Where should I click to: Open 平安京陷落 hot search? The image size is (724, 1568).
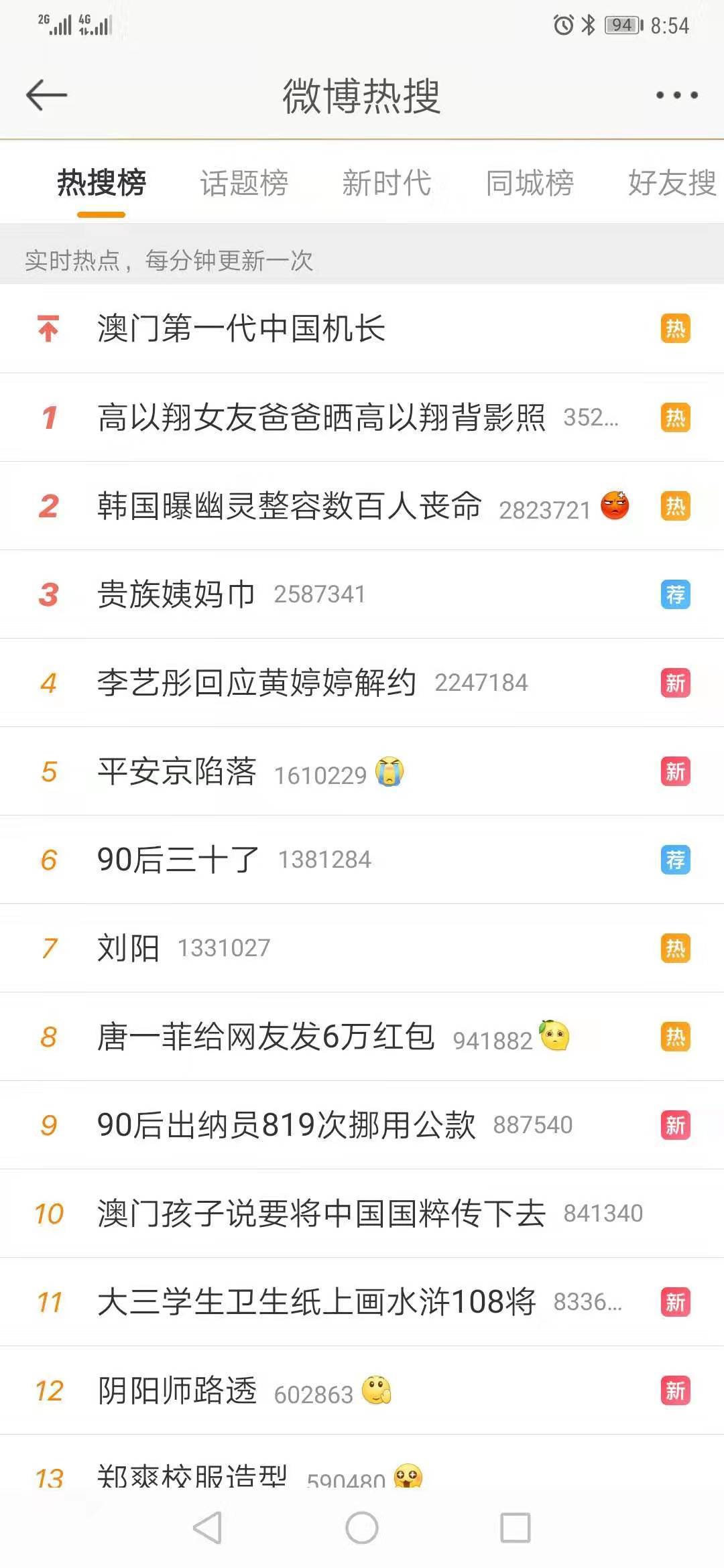pos(362,771)
